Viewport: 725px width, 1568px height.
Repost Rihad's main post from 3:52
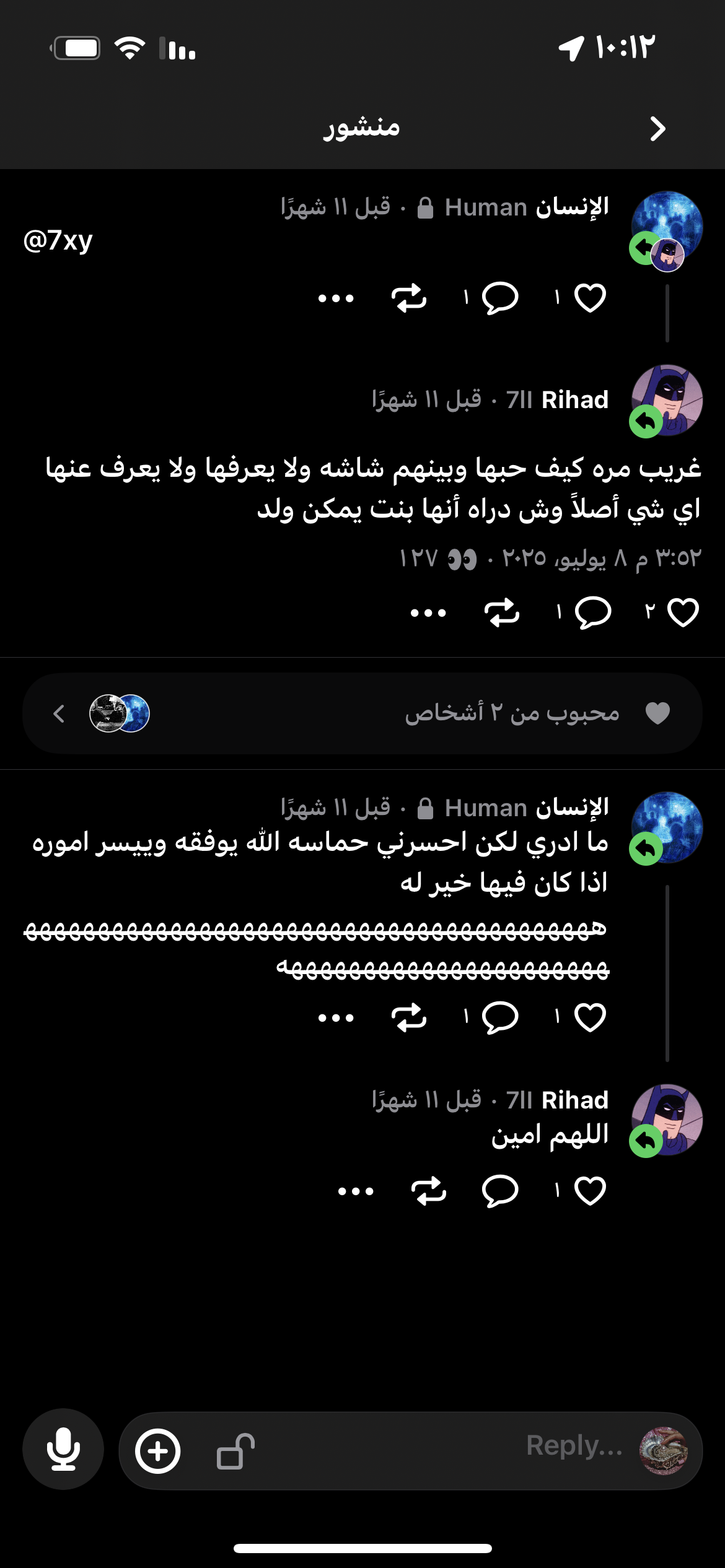pos(502,612)
